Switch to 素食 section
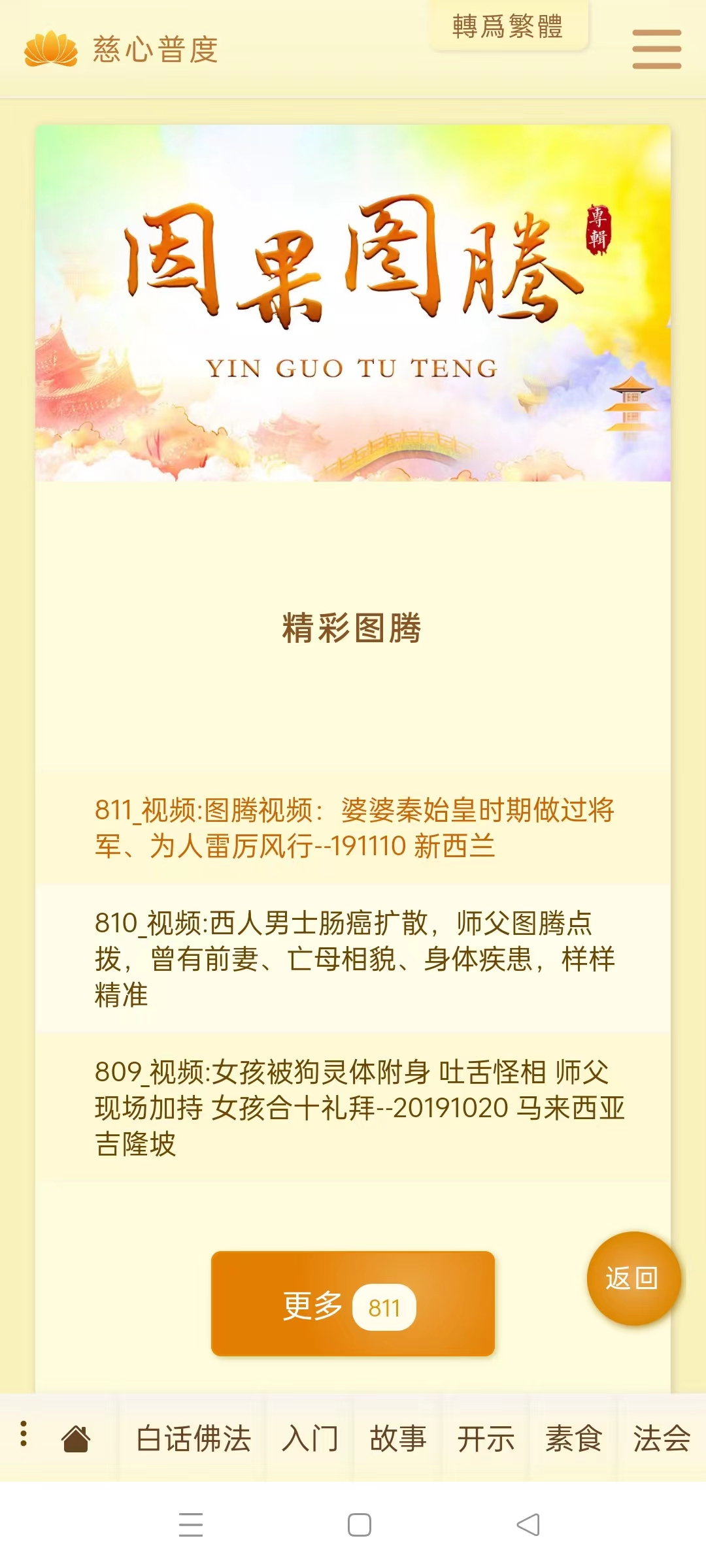The height and width of the screenshot is (1568, 706). click(573, 1438)
